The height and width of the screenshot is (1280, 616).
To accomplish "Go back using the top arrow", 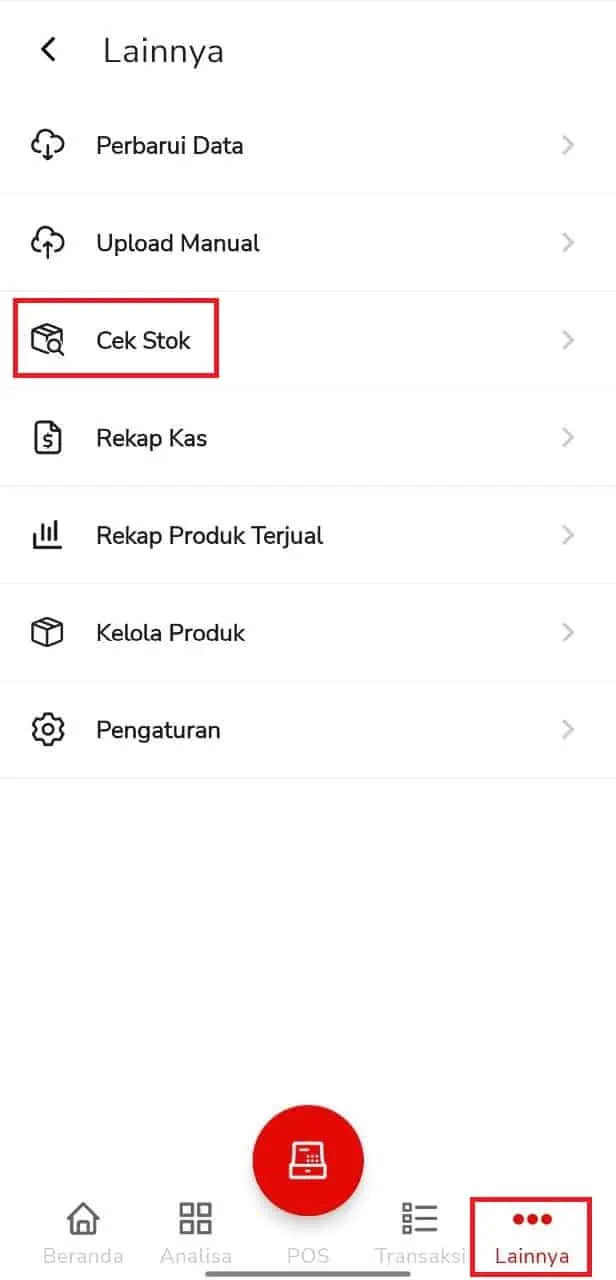I will (48, 50).
